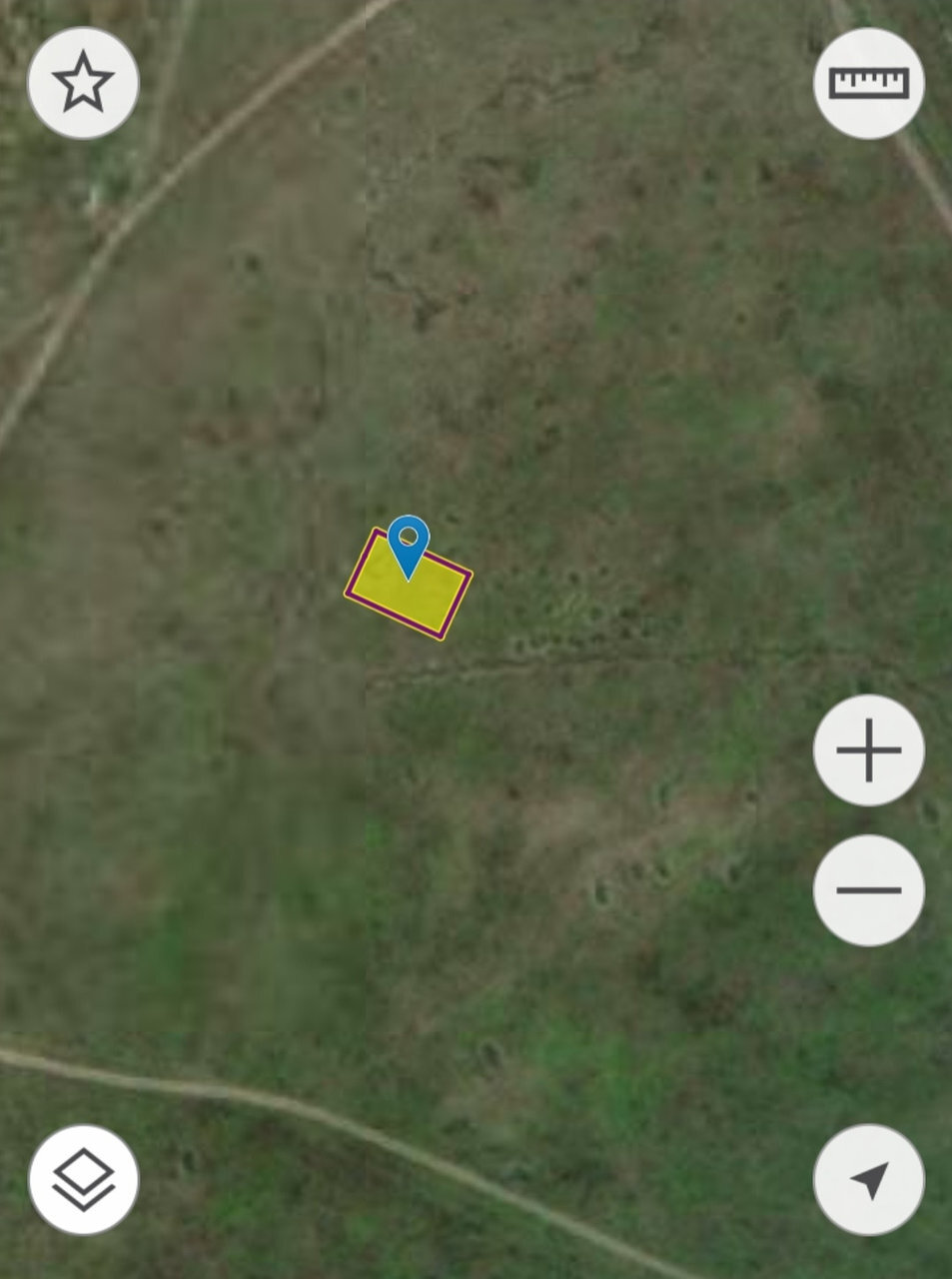Zoom out with the minus button
Viewport: 952px width, 1279px height.
tap(869, 889)
